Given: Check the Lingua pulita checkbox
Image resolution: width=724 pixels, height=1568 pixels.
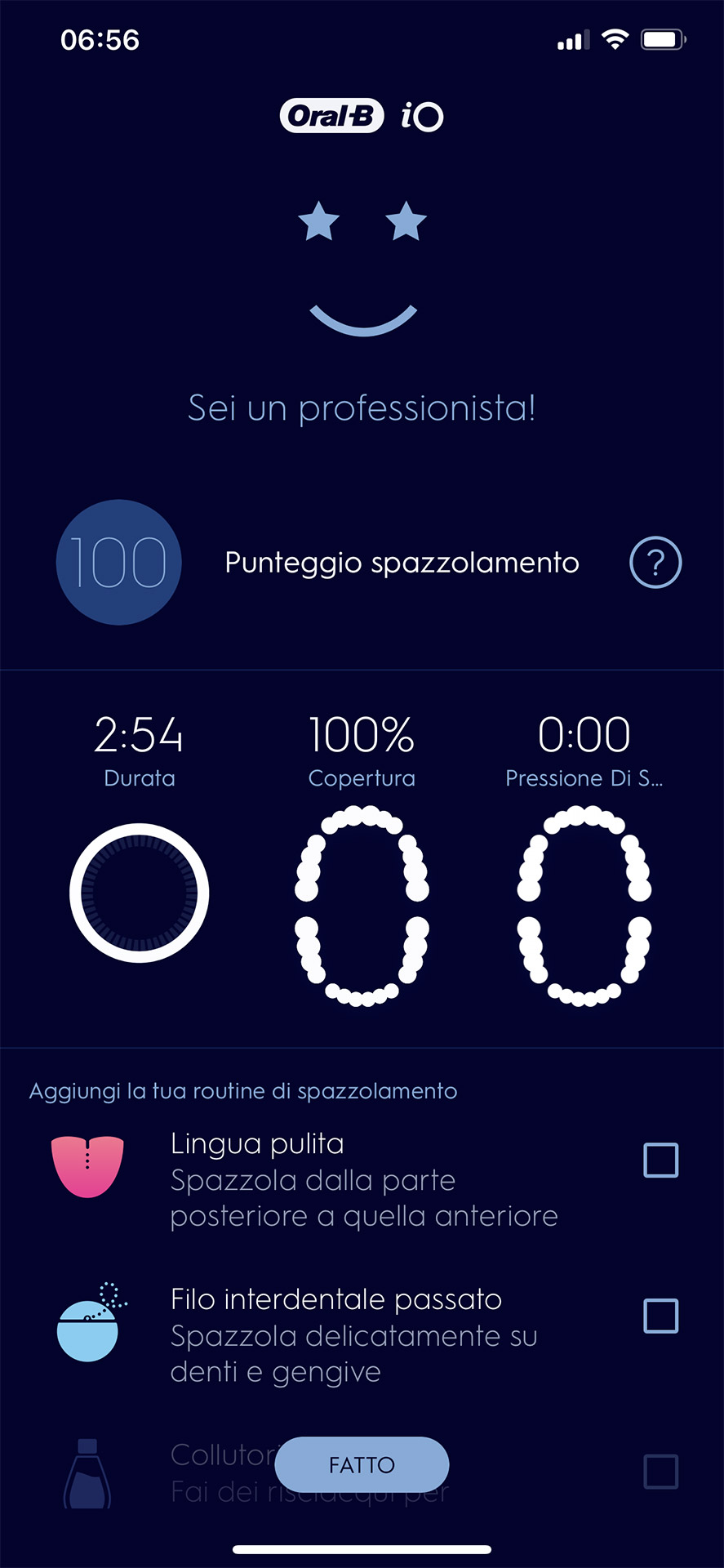Looking at the screenshot, I should [661, 1160].
